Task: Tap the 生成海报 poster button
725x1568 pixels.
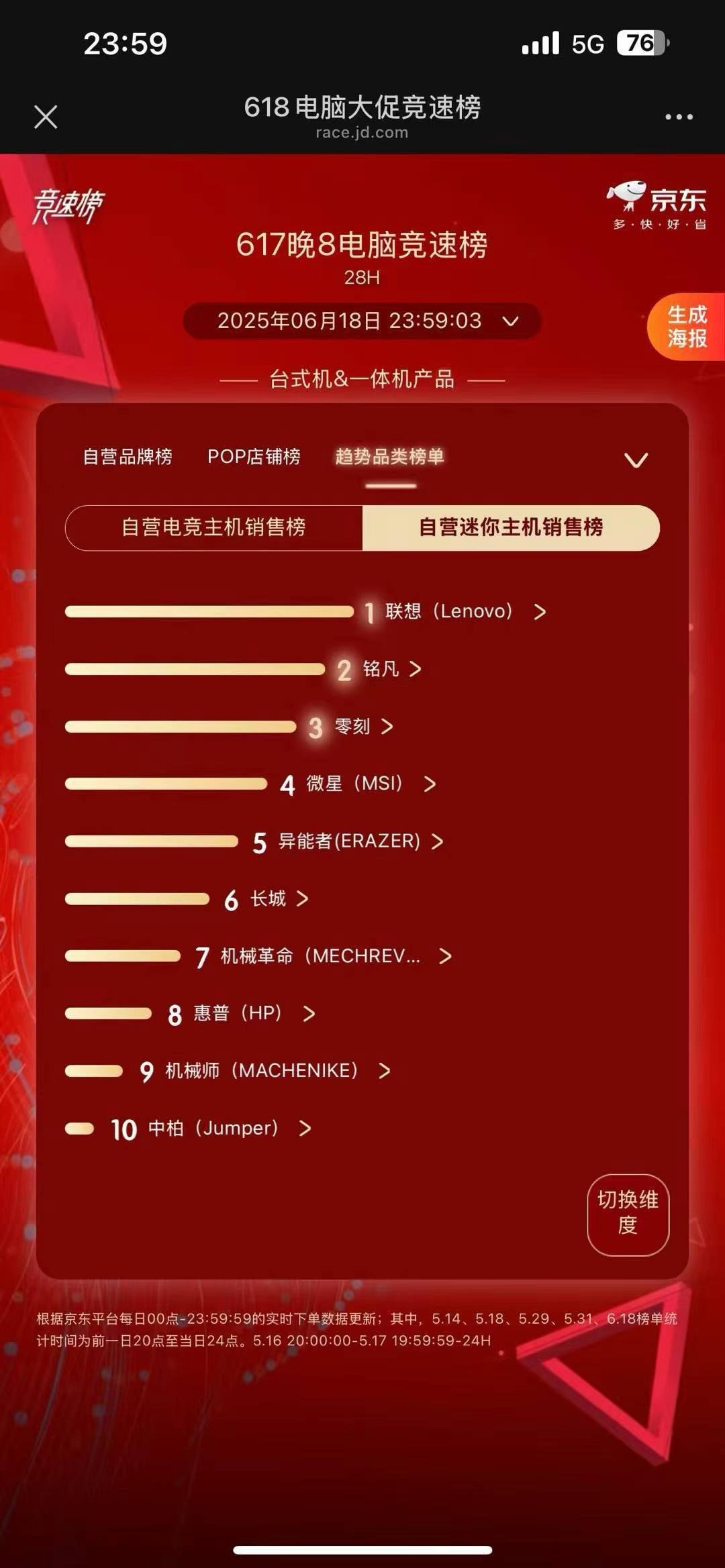Action: [x=687, y=327]
